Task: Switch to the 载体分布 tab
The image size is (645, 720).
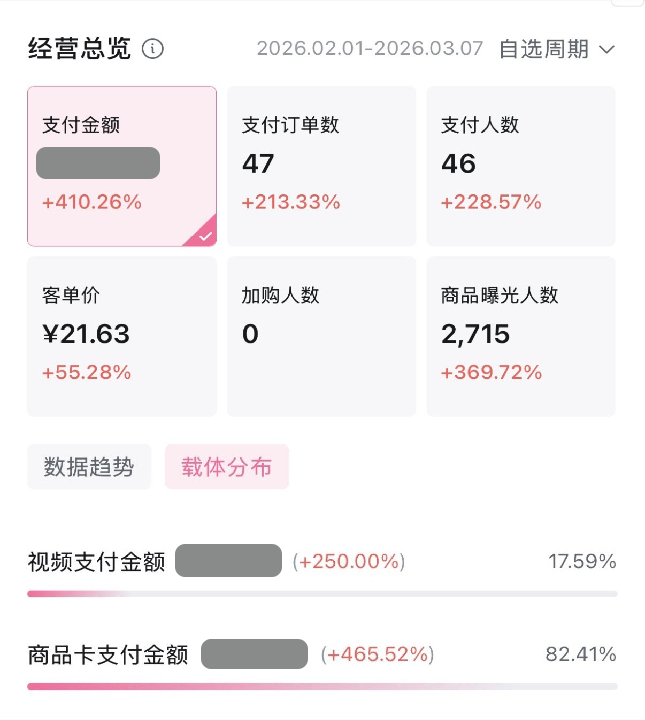Action: 227,467
